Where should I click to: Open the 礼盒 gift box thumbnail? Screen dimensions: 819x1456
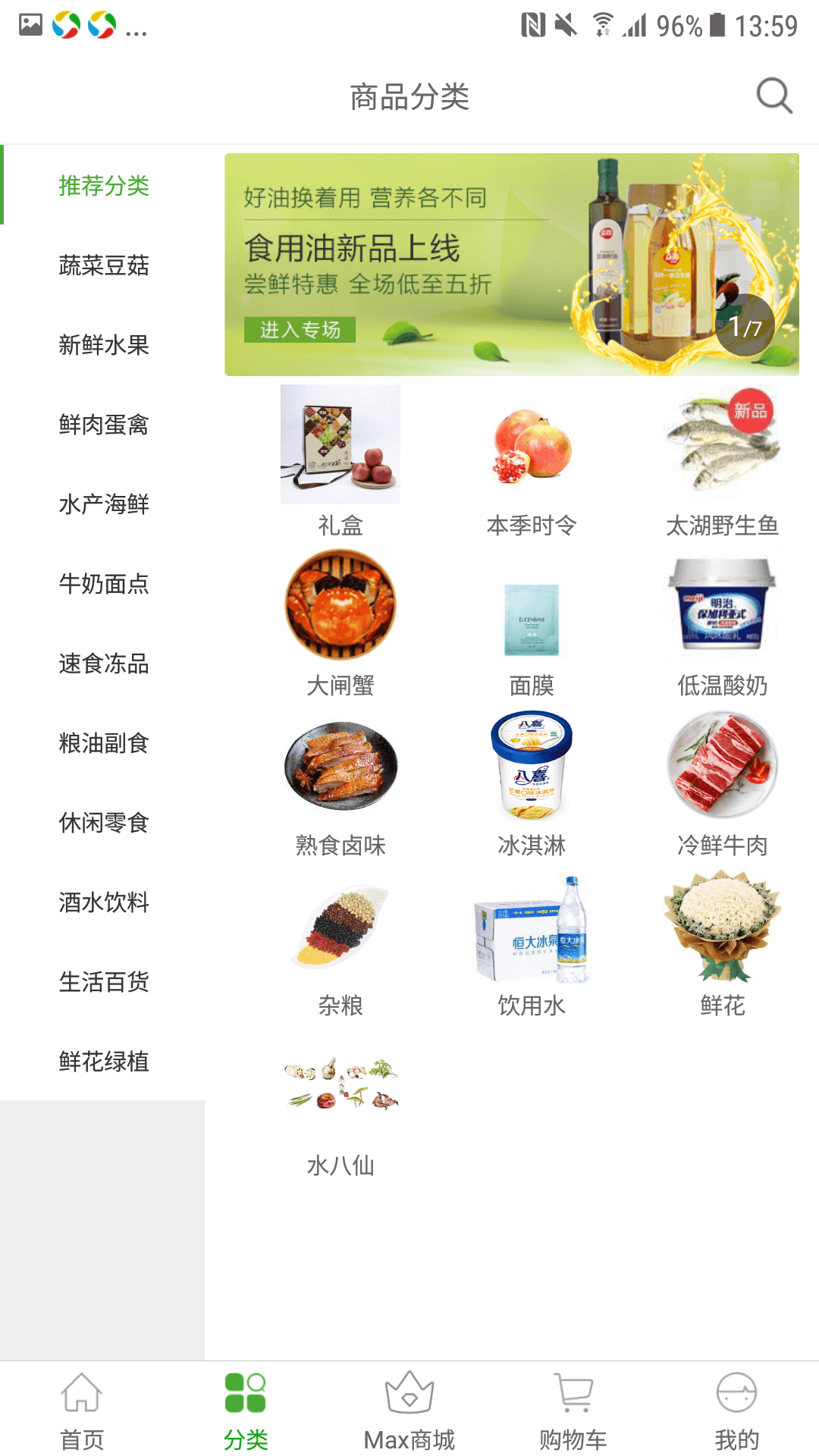point(340,444)
